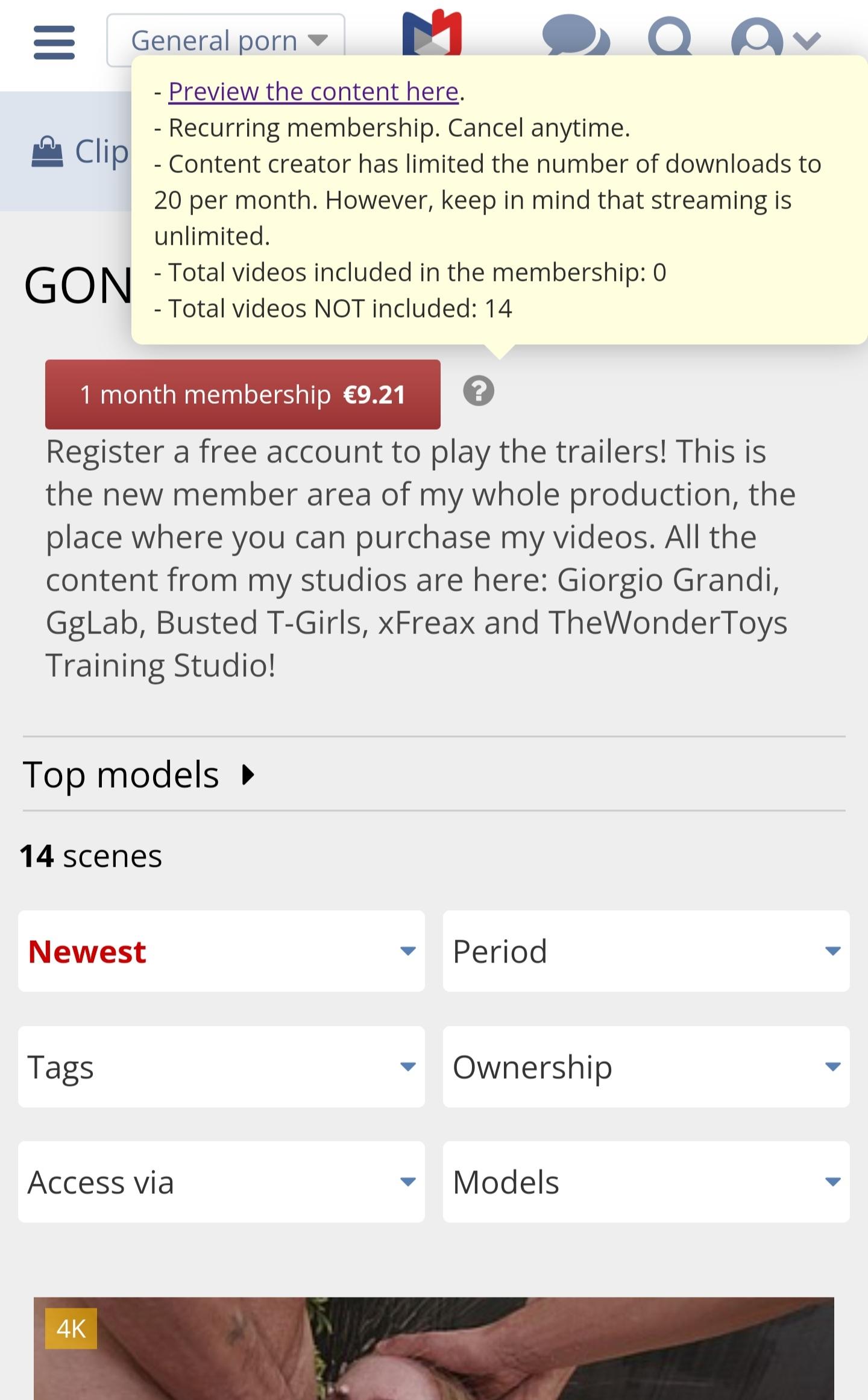Go to the site logo homepage
868x1400 pixels.
point(432,31)
